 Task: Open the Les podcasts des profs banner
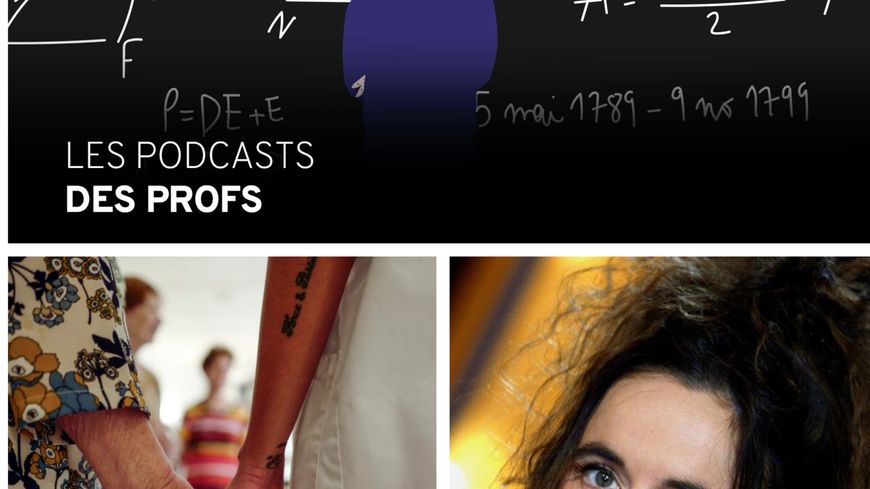(438, 120)
